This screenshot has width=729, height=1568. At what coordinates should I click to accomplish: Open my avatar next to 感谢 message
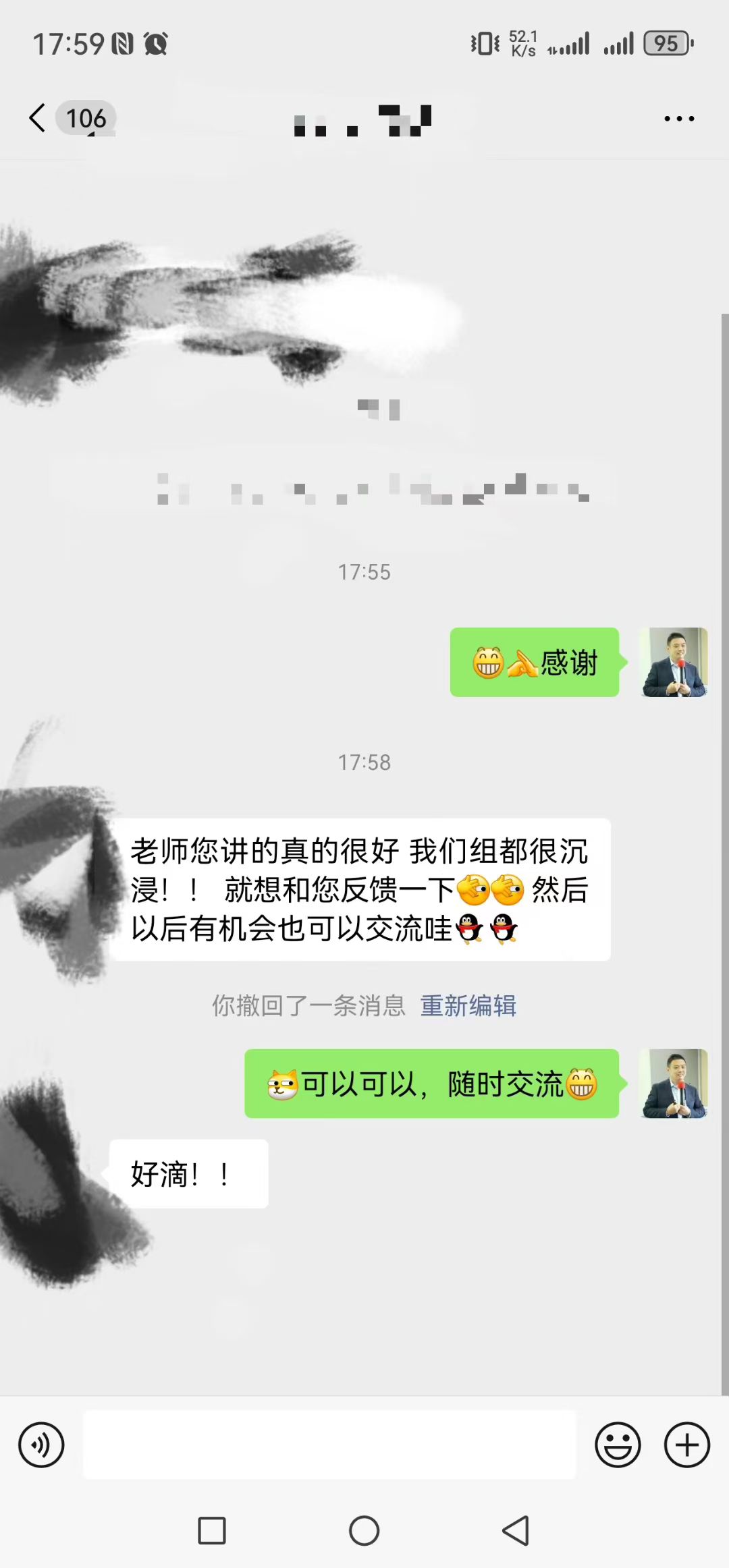pyautogui.click(x=673, y=662)
